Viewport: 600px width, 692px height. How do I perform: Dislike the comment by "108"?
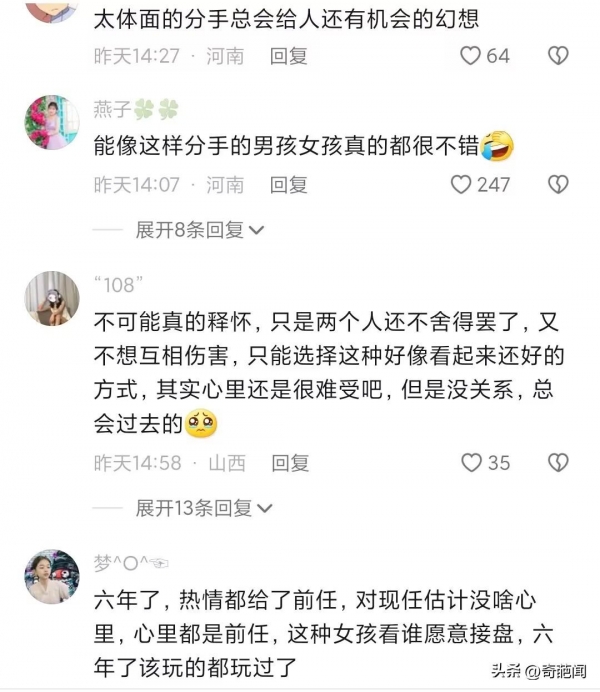559,463
